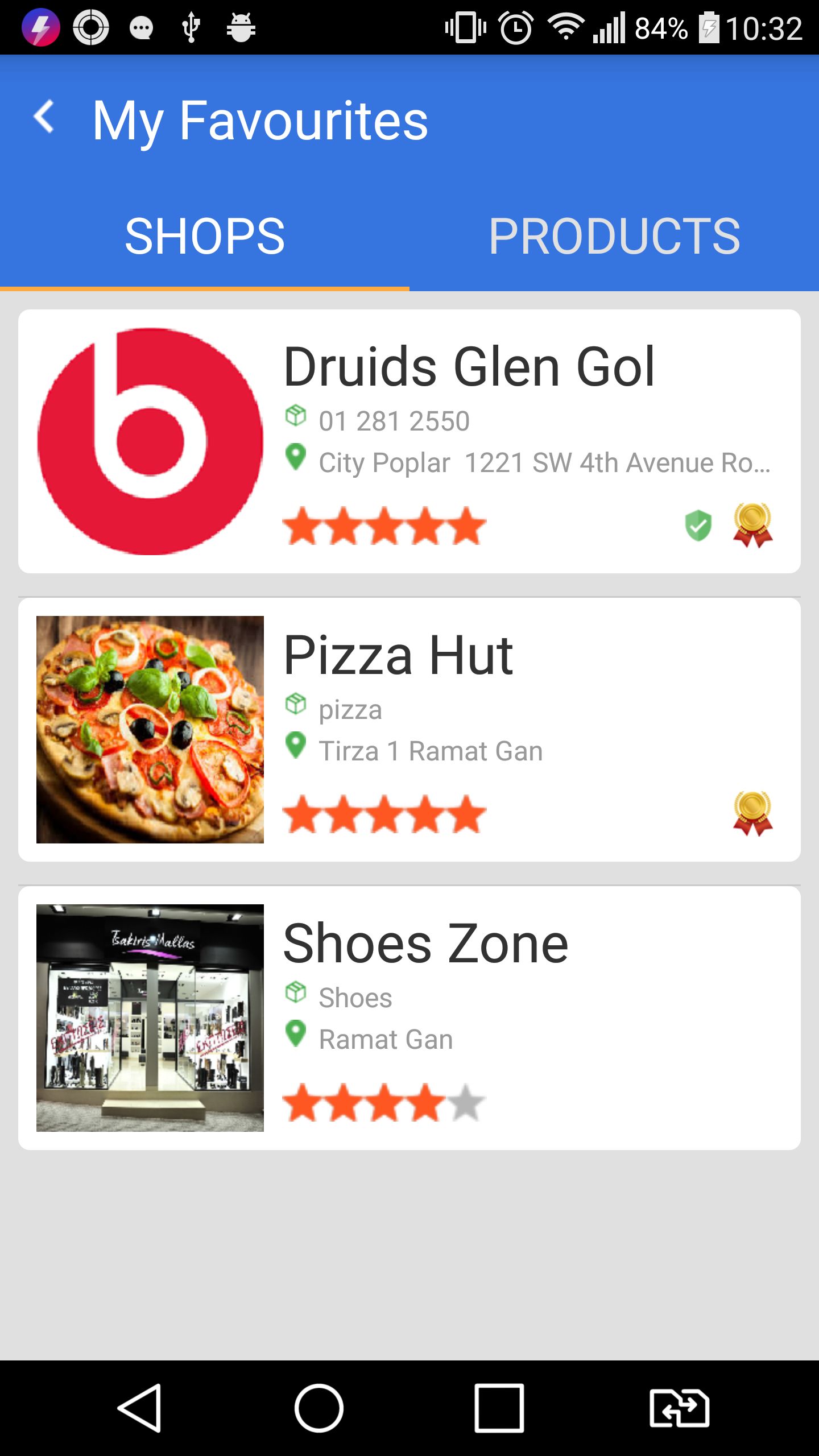
Task: View the Shoes Zone shop card
Action: 409,1017
